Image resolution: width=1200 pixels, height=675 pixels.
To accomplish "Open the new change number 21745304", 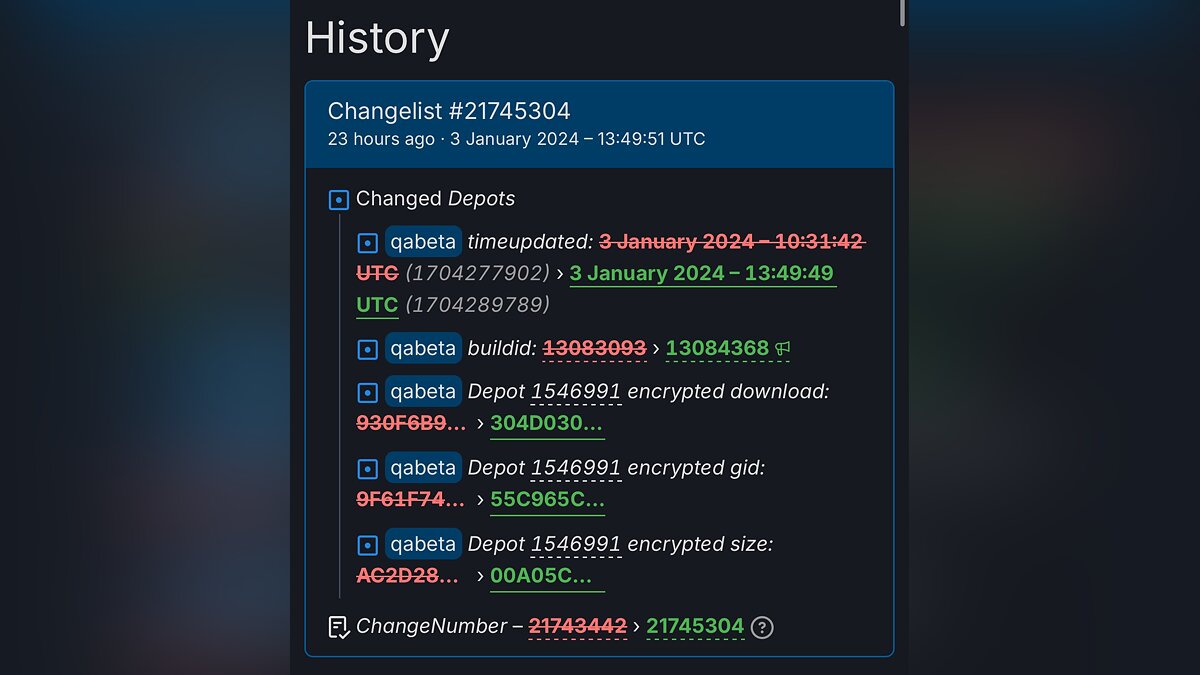I will click(695, 626).
